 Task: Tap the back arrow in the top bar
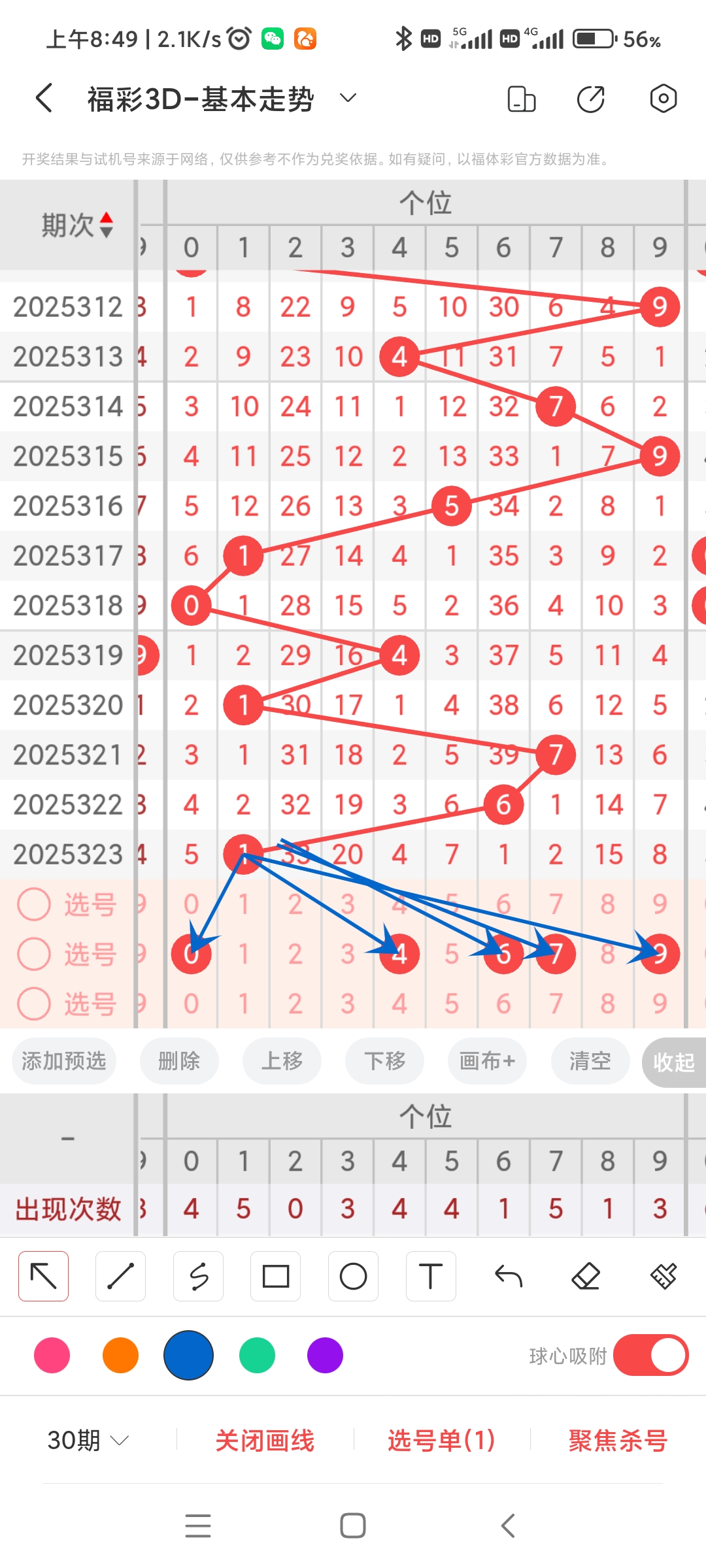tap(43, 98)
